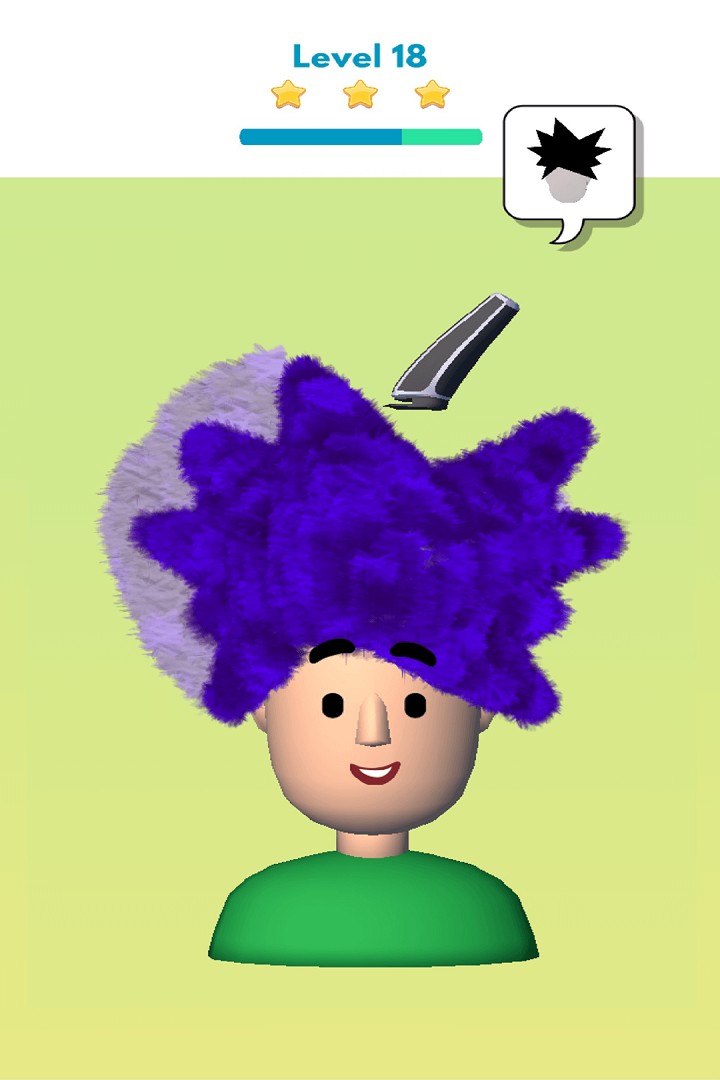Tap the target hairstyle preview bubble
Image resolution: width=720 pixels, height=1080 pixels.
tap(569, 165)
